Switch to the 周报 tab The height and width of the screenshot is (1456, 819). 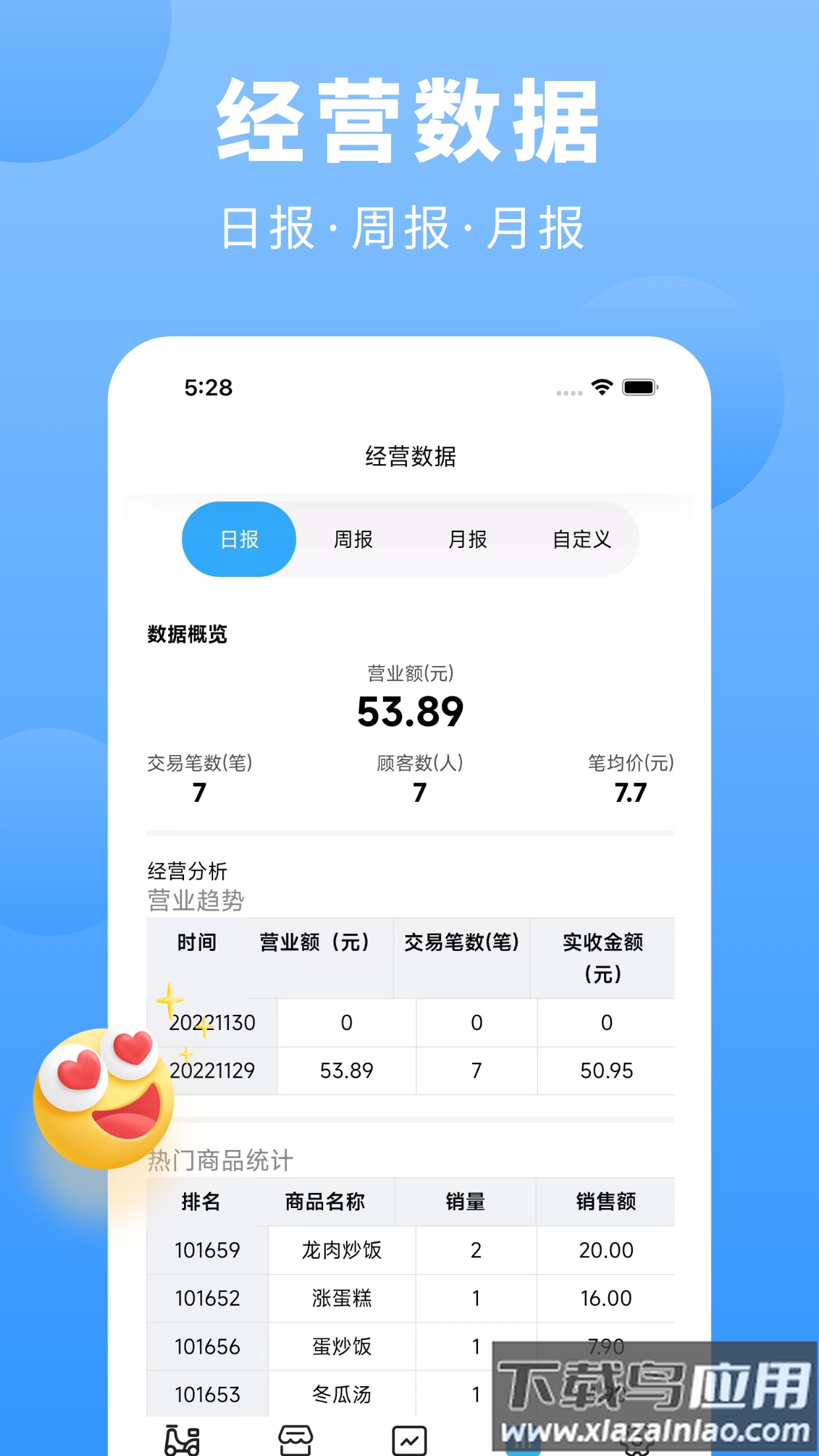point(353,539)
